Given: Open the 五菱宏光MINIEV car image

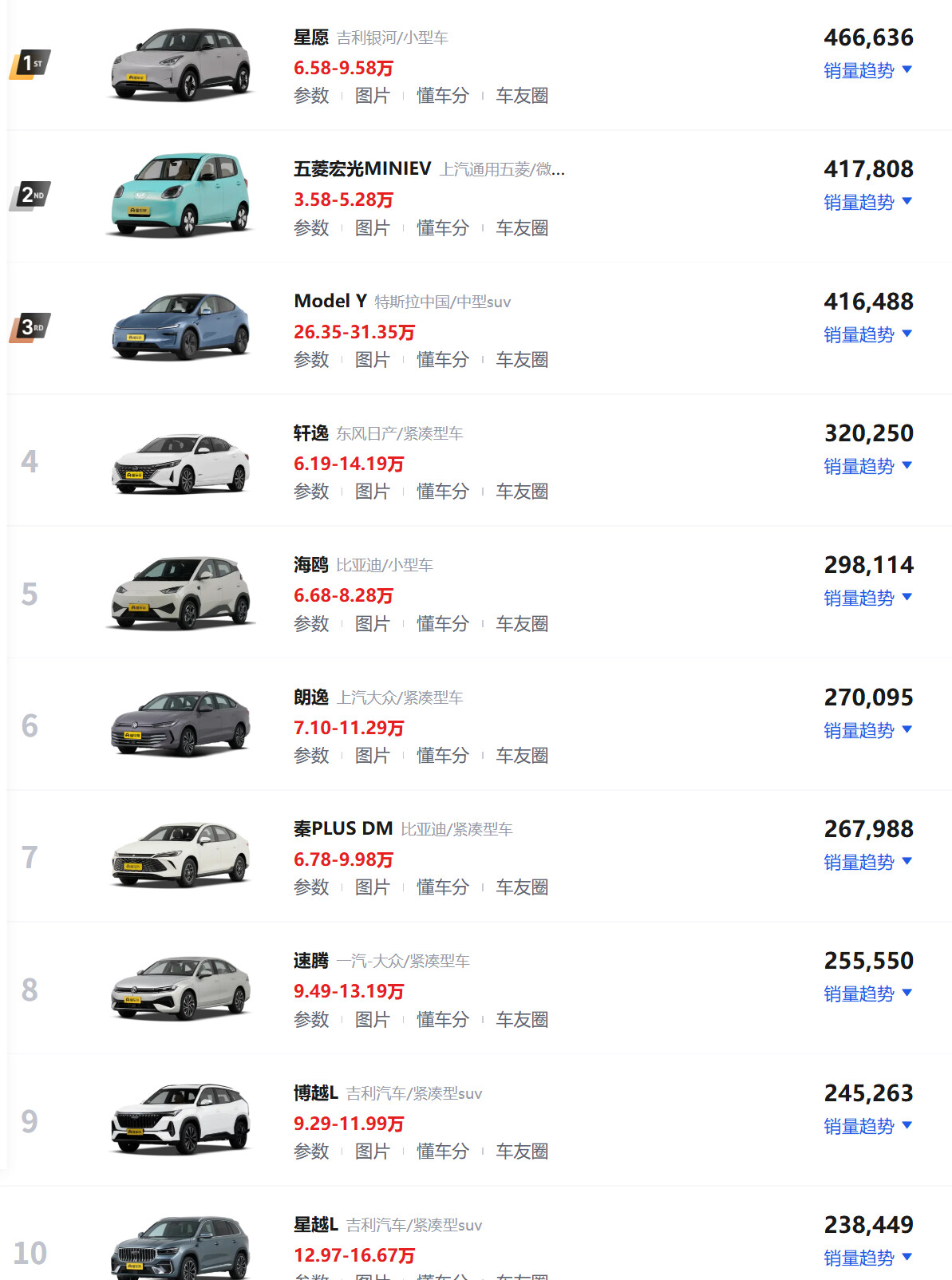Looking at the screenshot, I should 181,195.
